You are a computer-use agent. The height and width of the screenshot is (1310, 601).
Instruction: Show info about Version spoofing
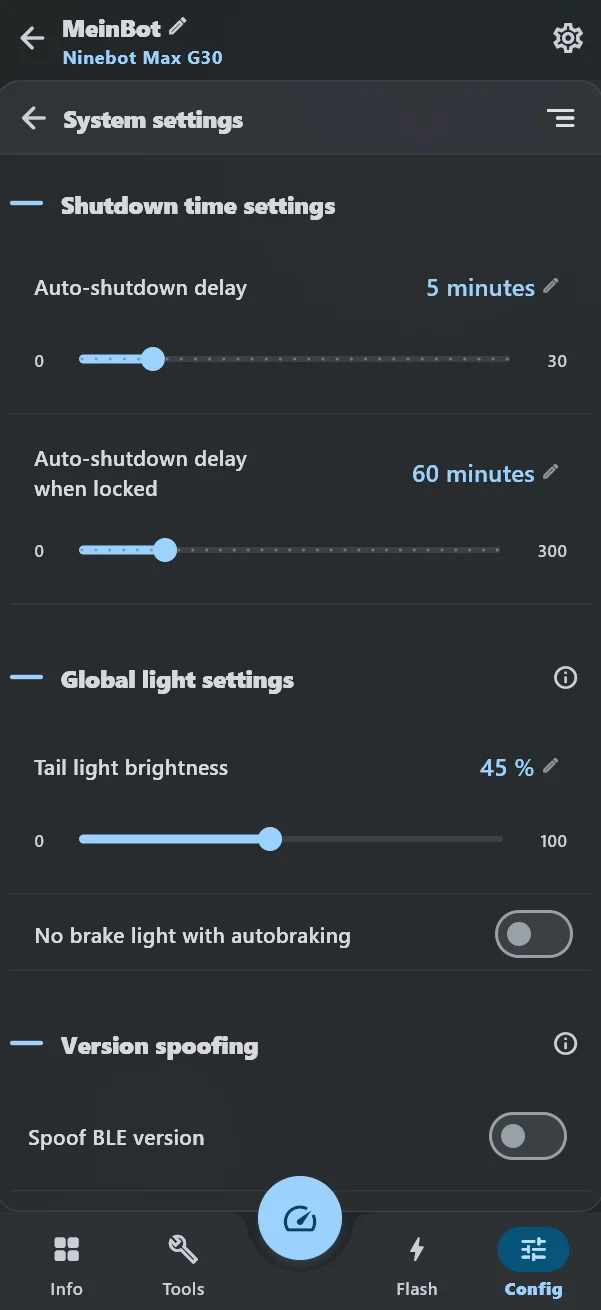565,1044
